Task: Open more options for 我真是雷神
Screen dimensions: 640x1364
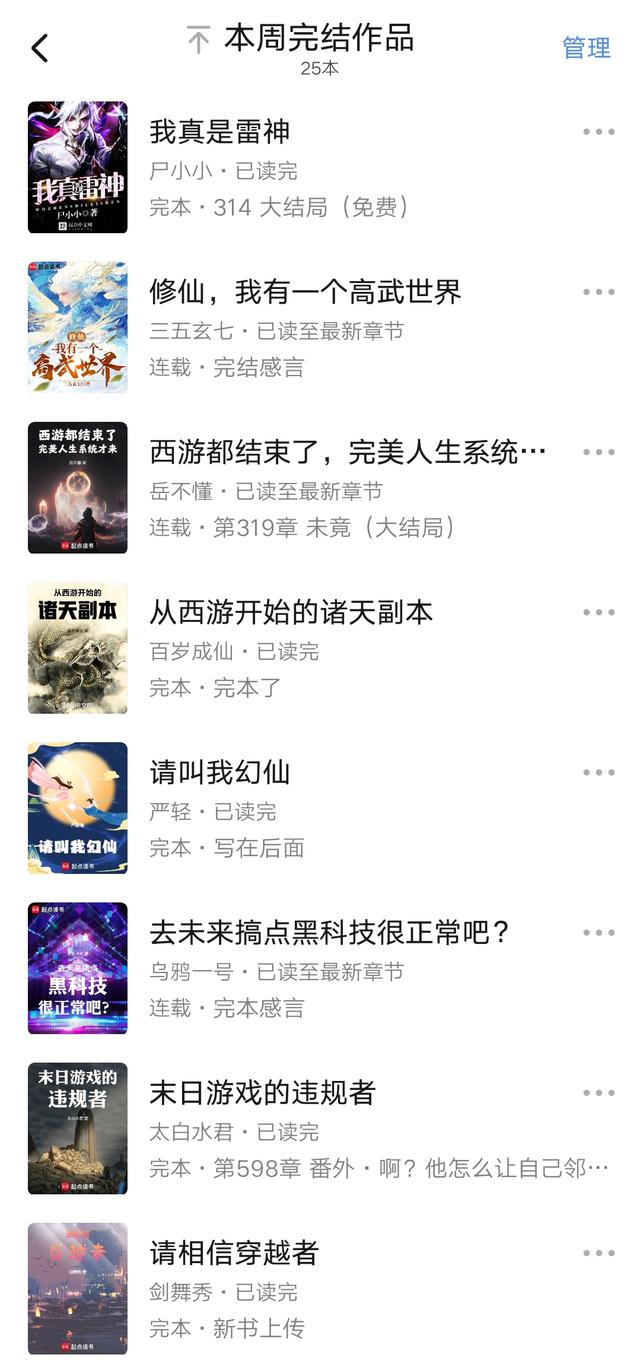Action: (x=598, y=132)
